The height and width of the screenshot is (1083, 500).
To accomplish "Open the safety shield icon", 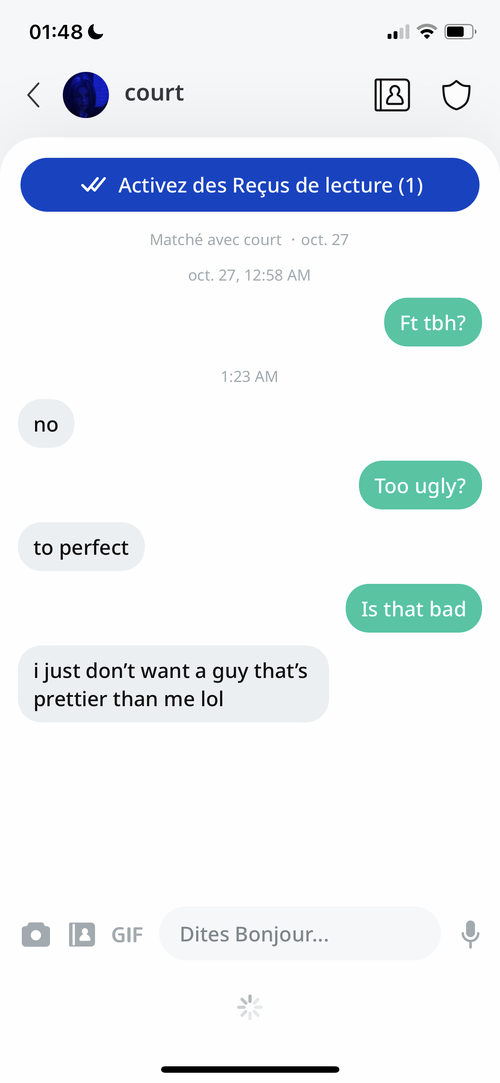I will coord(456,95).
